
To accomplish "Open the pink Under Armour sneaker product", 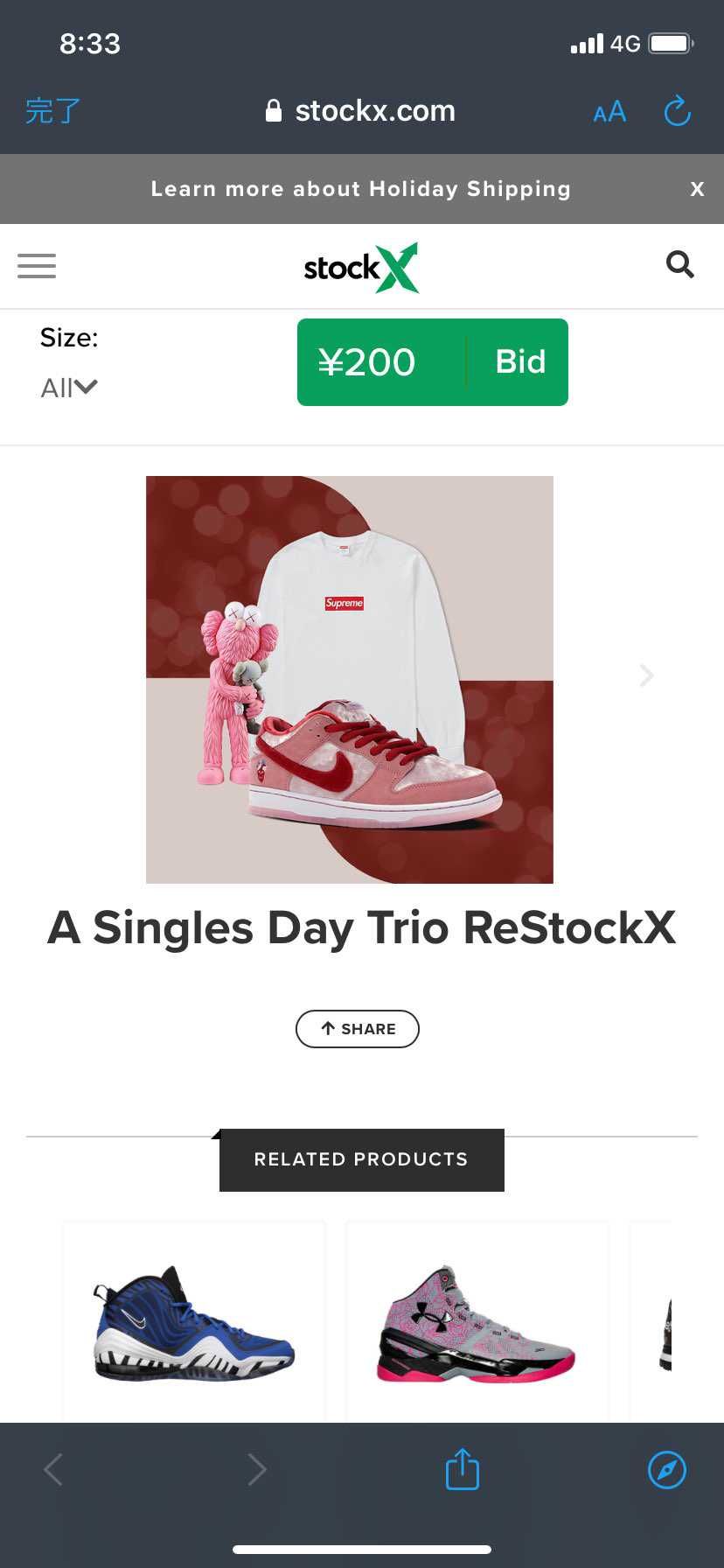I will [477, 1321].
